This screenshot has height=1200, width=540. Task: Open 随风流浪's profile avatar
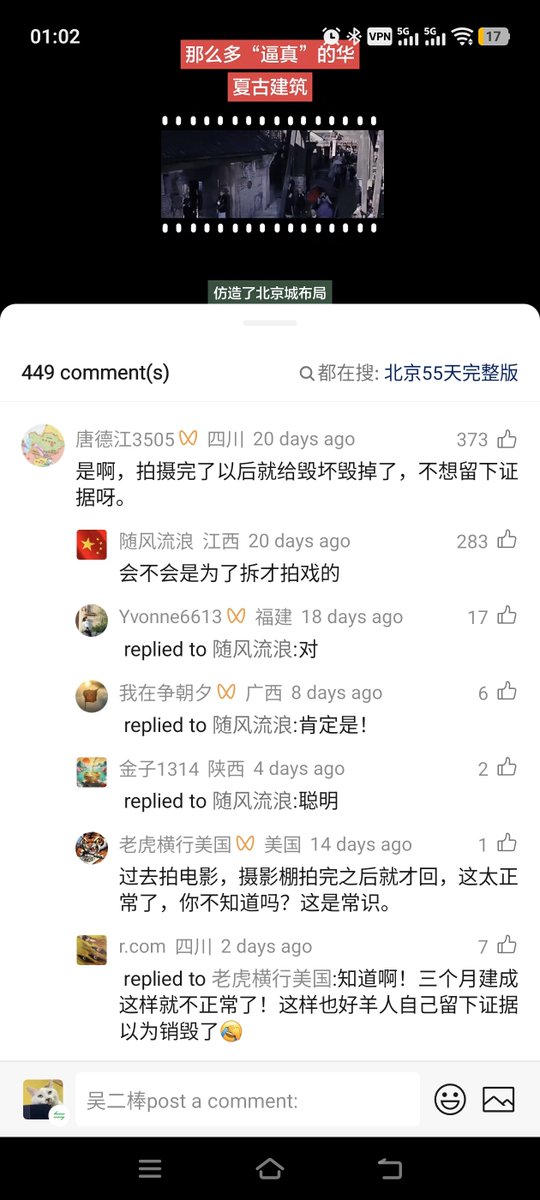(x=91, y=545)
